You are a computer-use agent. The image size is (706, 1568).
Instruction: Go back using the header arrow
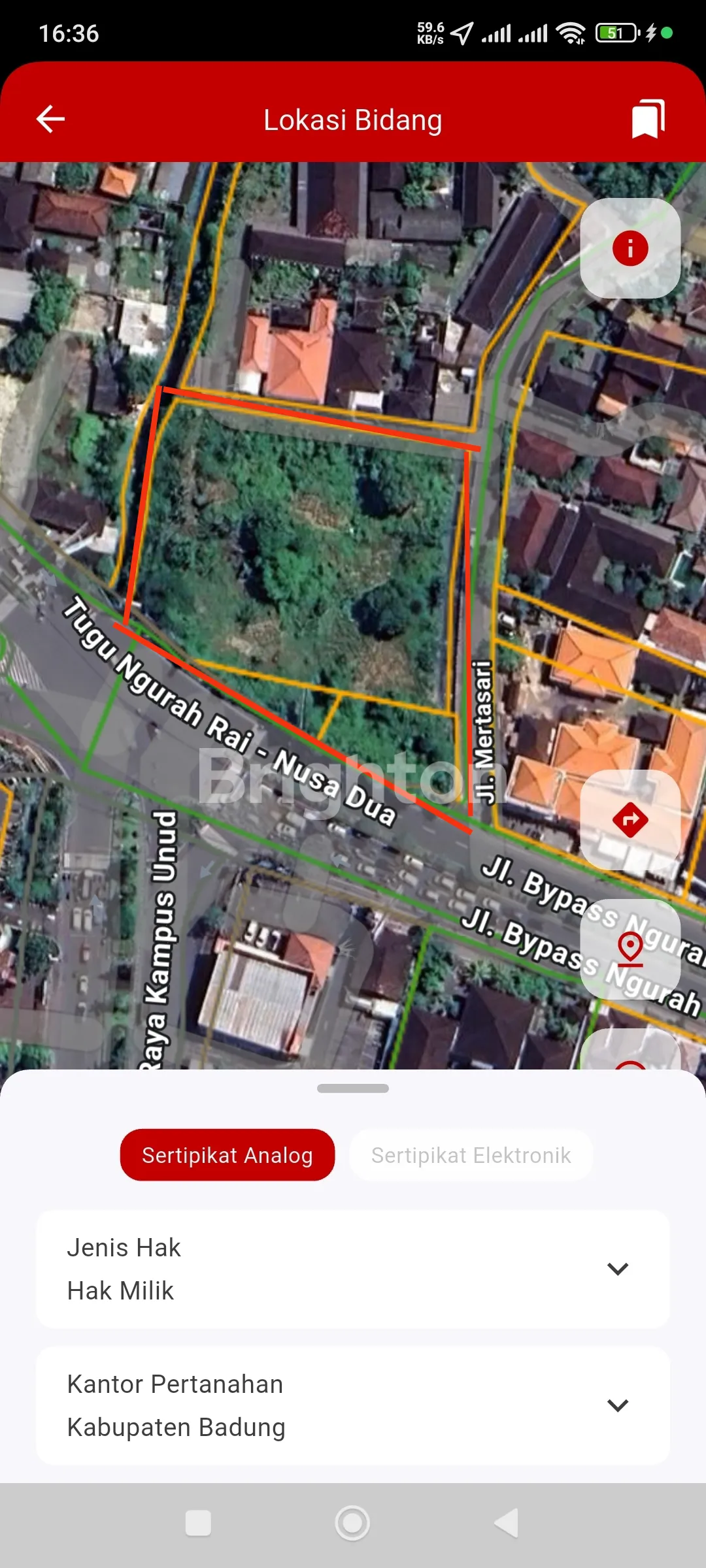pyautogui.click(x=50, y=119)
